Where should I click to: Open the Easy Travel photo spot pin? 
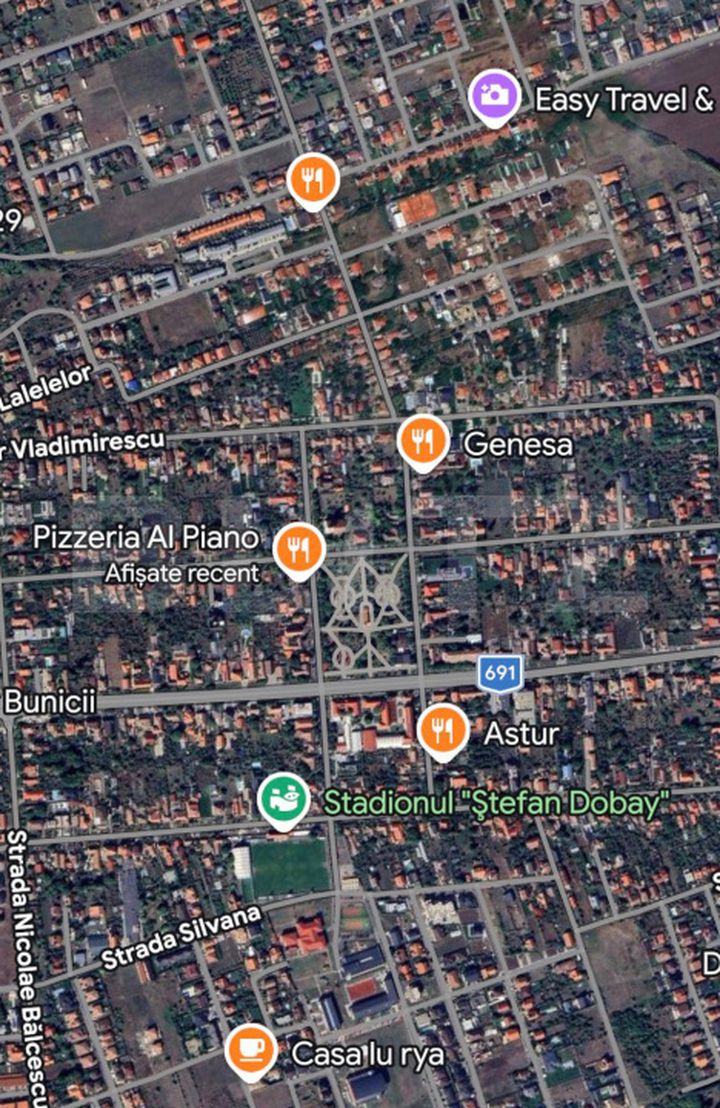pyautogui.click(x=493, y=96)
